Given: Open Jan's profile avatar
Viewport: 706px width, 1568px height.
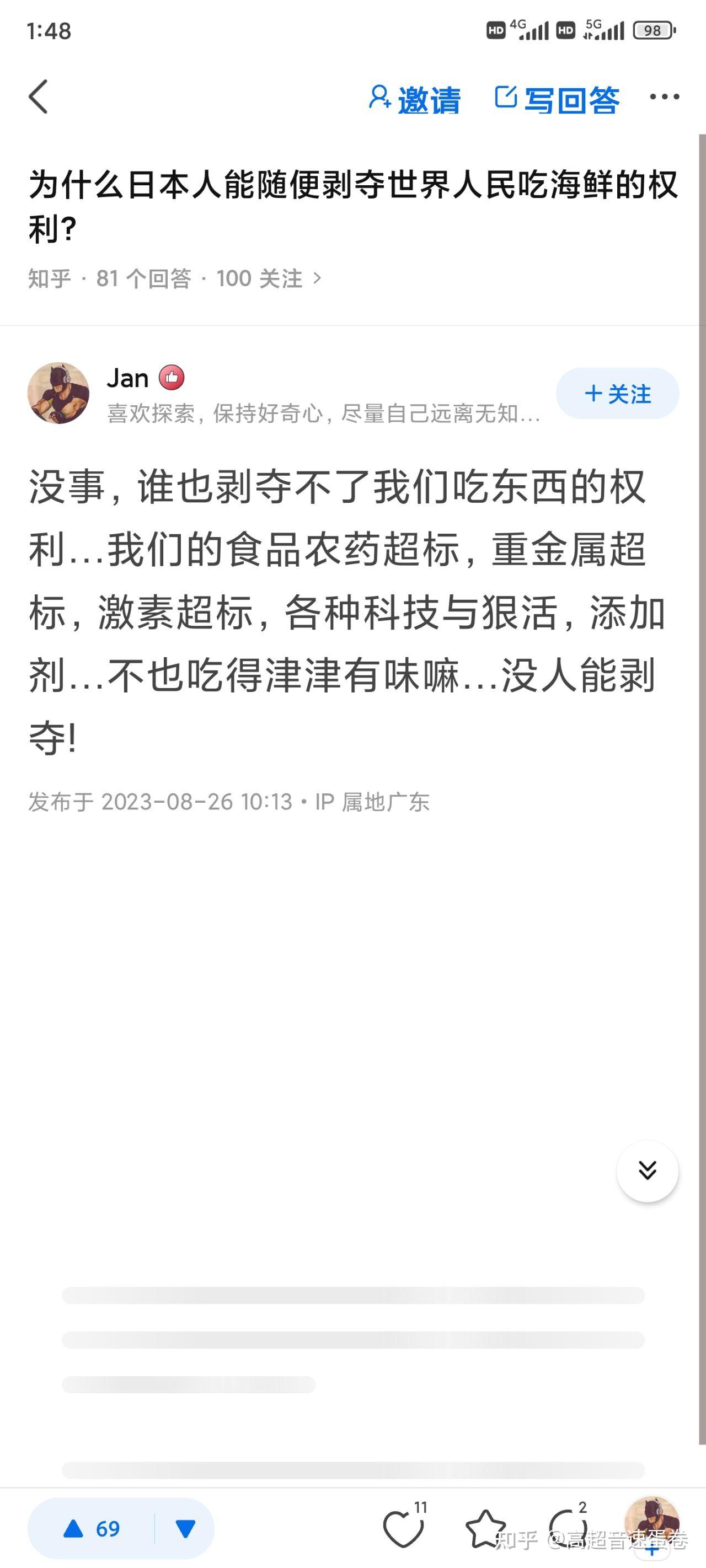Looking at the screenshot, I should click(x=58, y=393).
